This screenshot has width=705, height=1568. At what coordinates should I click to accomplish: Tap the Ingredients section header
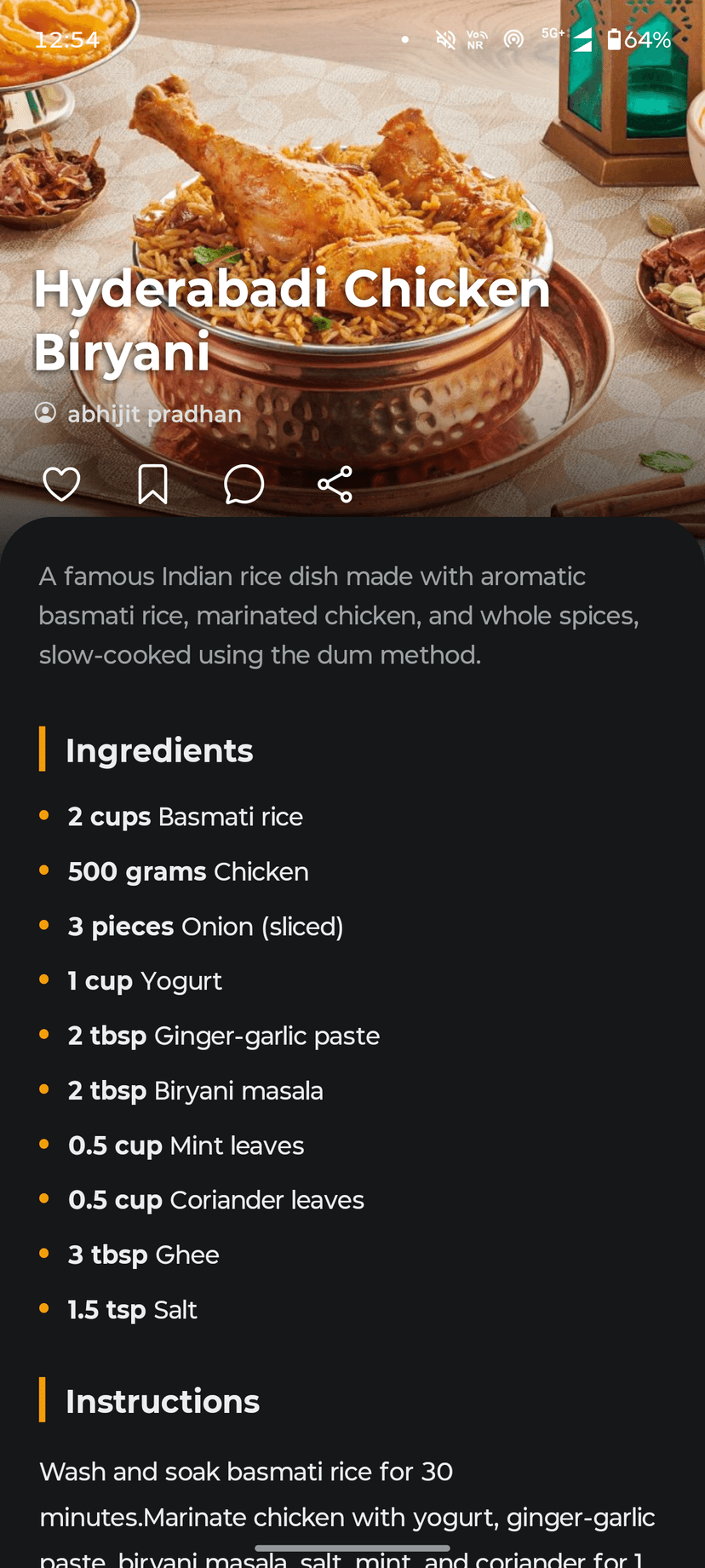[x=159, y=751]
